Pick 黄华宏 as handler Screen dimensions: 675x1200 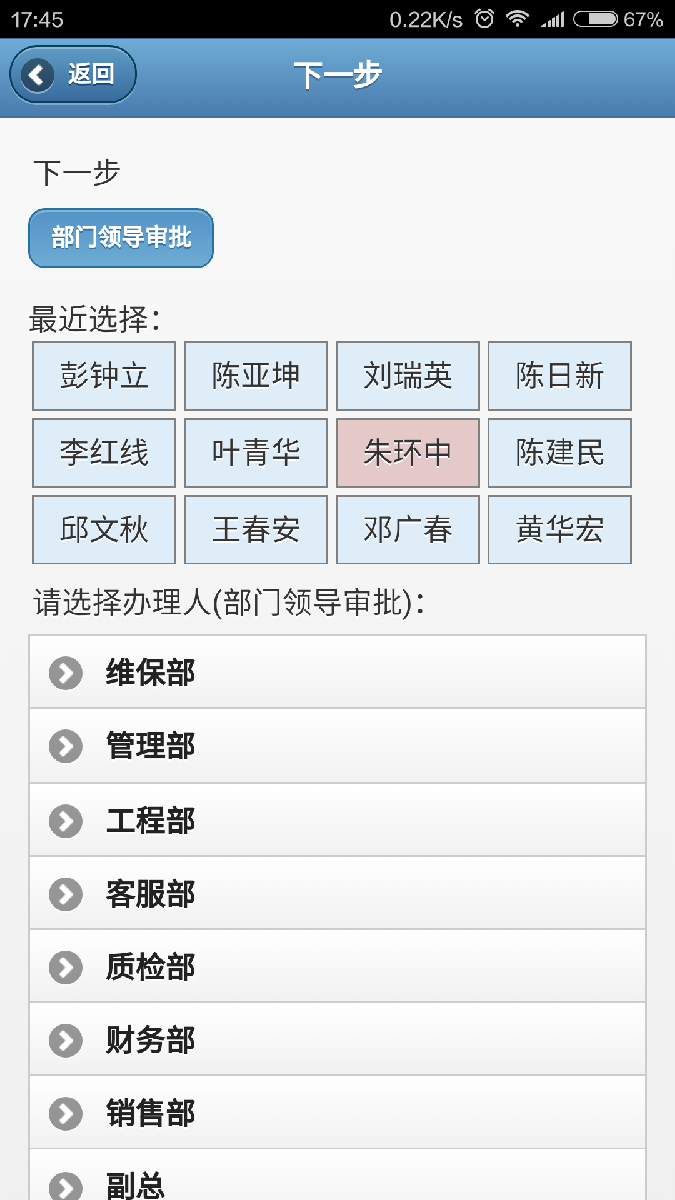[560, 529]
